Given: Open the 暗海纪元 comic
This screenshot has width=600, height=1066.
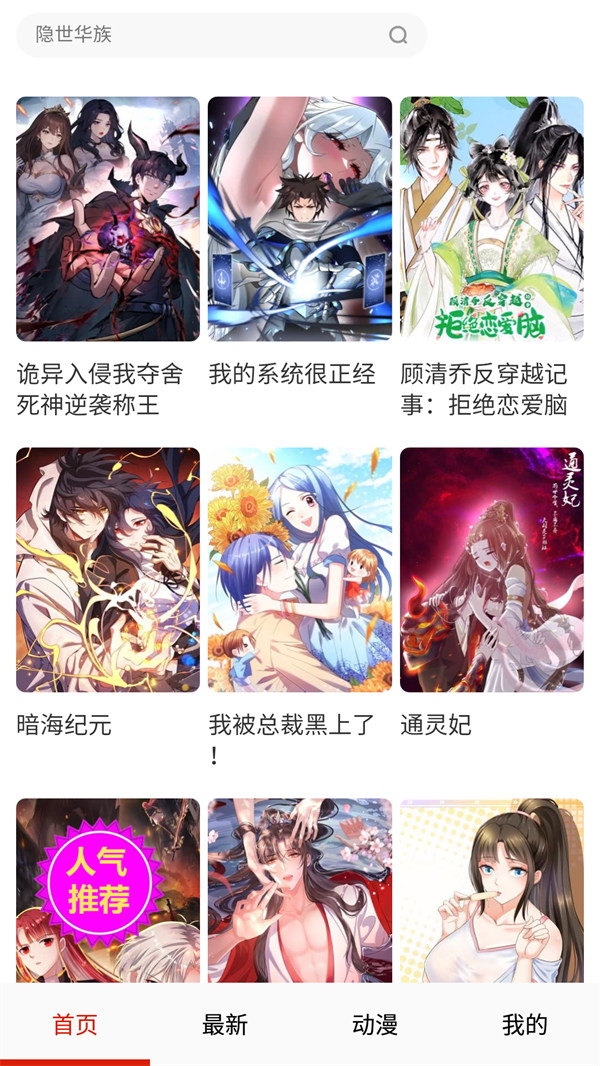Looking at the screenshot, I should tap(108, 570).
